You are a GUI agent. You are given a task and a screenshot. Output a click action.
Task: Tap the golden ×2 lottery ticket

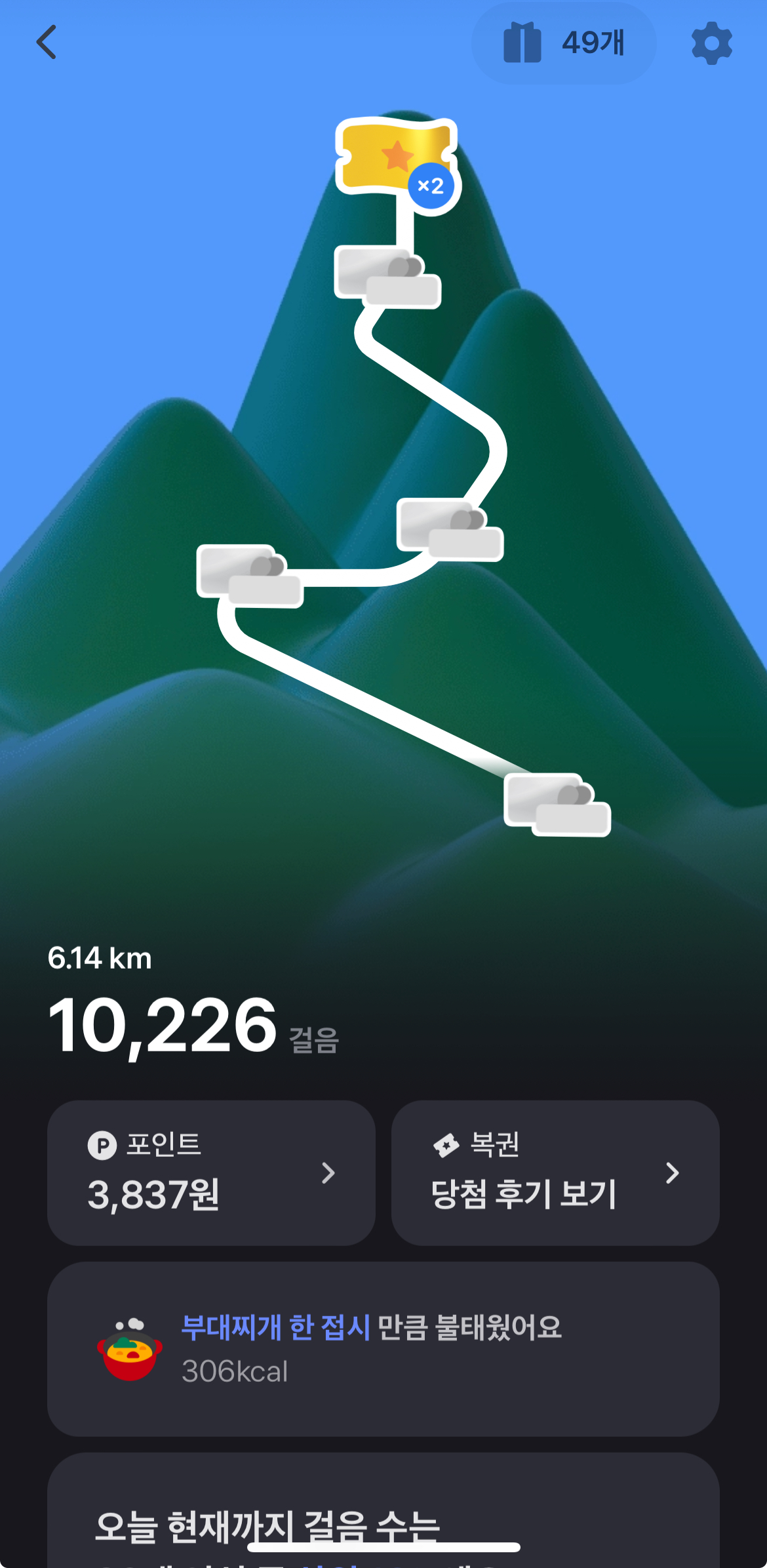[396, 158]
